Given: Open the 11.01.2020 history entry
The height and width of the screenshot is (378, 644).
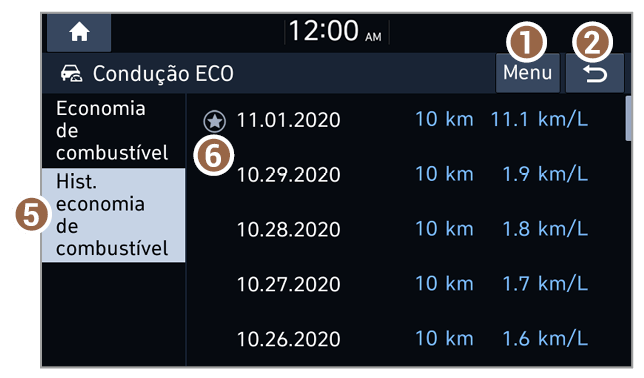Looking at the screenshot, I should [405, 120].
